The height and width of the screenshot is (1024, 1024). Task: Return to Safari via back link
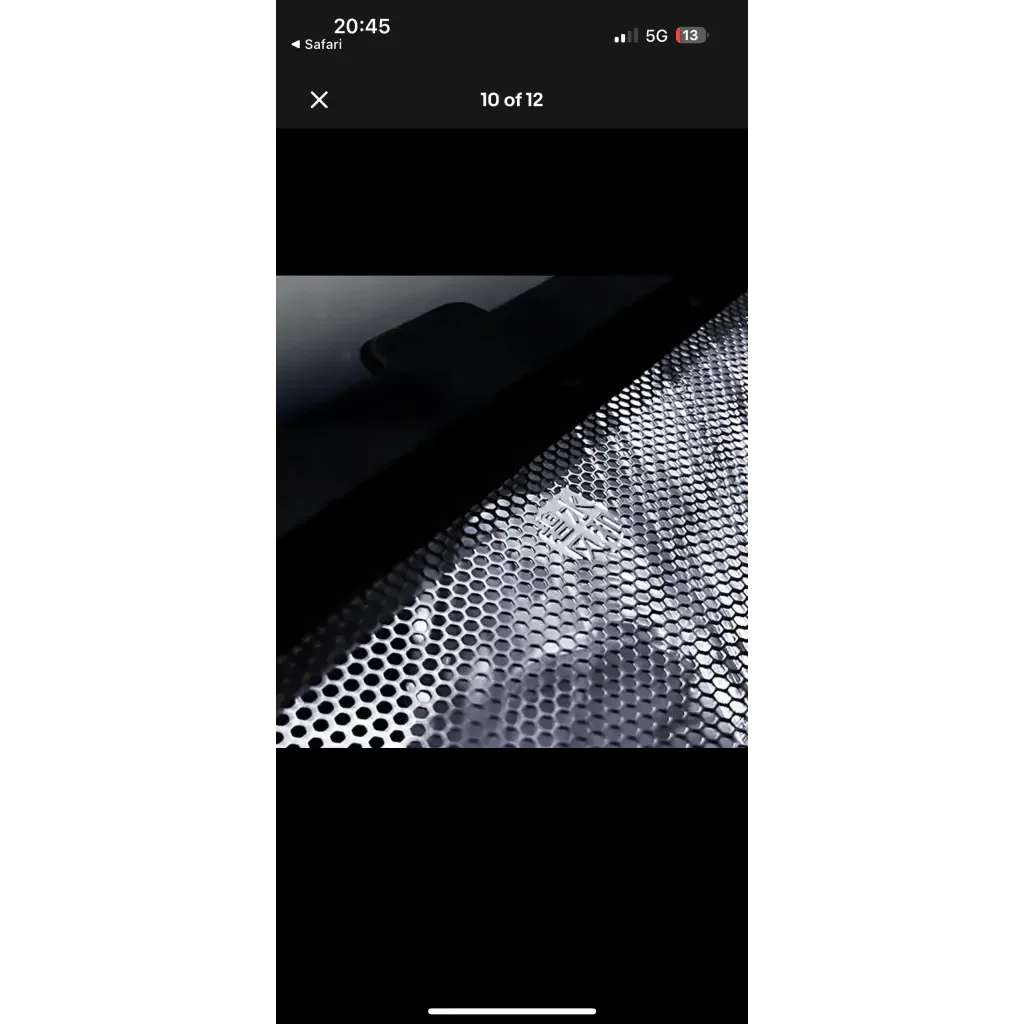pyautogui.click(x=316, y=45)
